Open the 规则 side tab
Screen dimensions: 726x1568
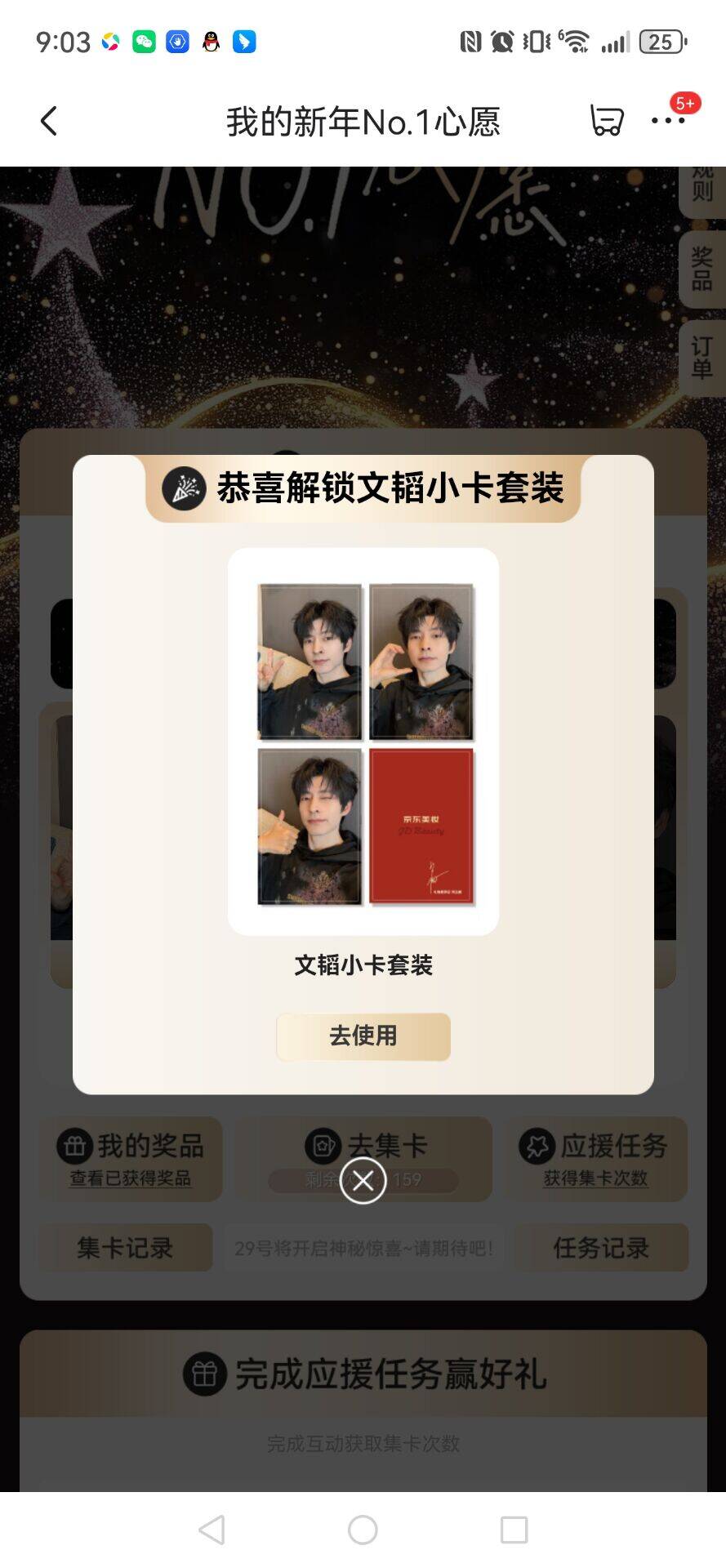click(x=702, y=188)
